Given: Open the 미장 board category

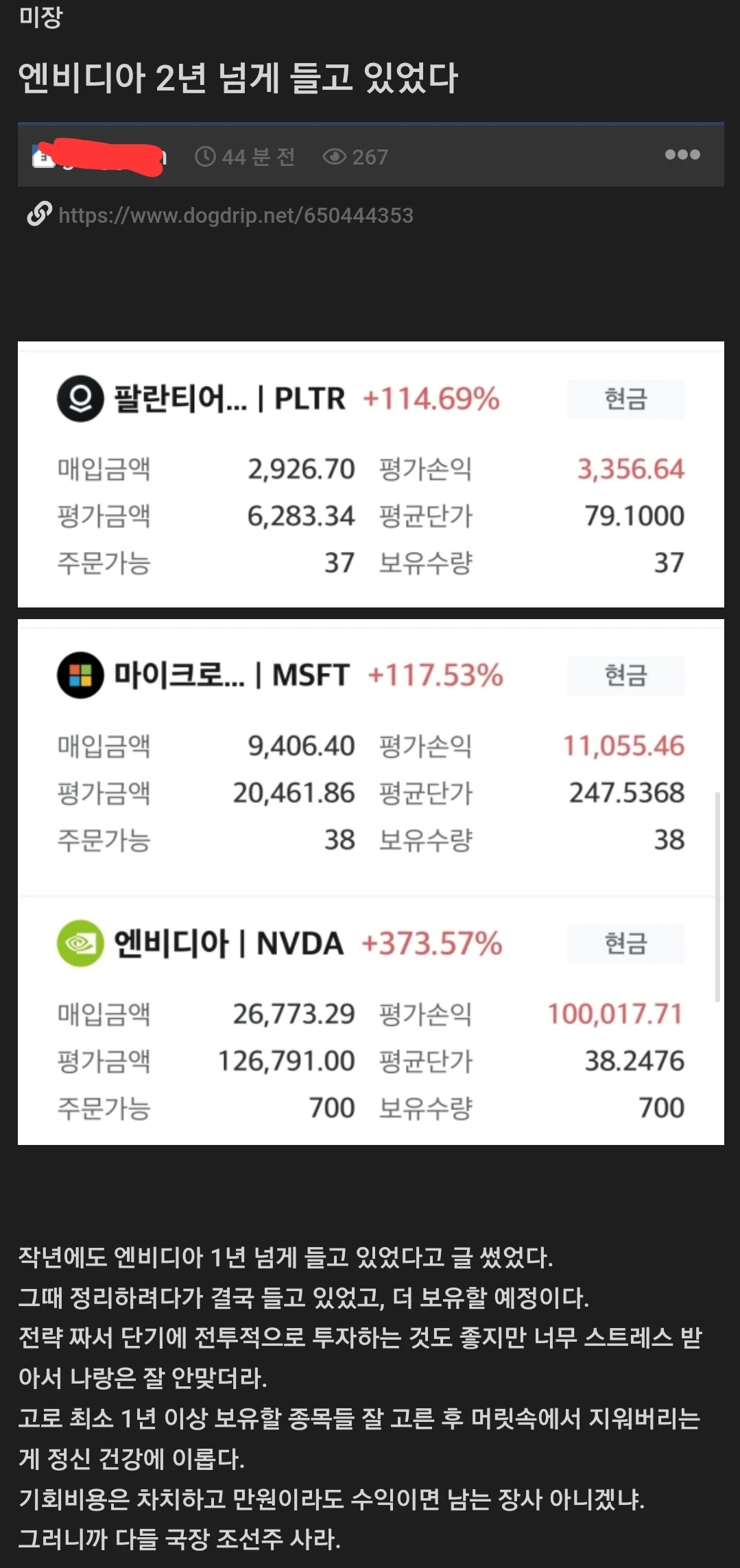Looking at the screenshot, I should click(40, 17).
